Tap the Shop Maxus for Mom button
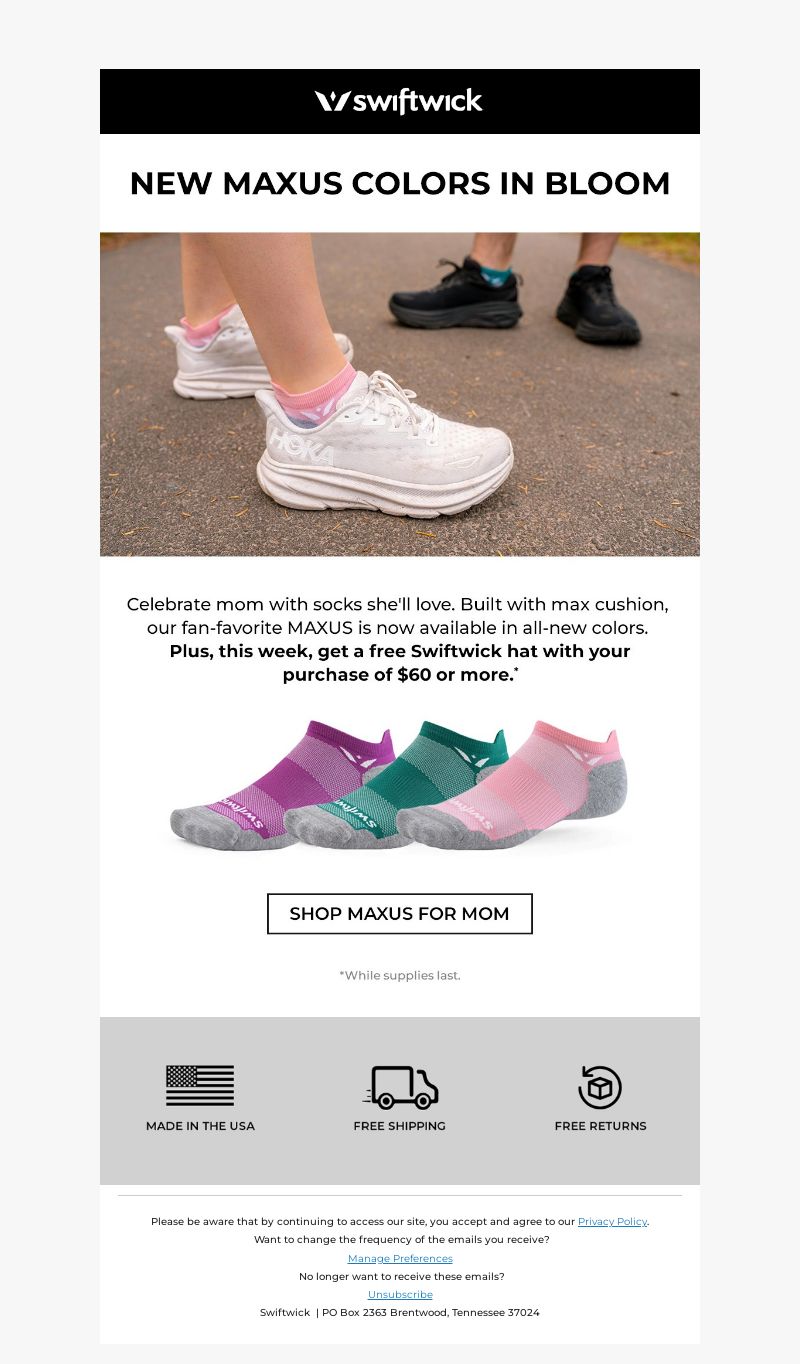 (399, 913)
